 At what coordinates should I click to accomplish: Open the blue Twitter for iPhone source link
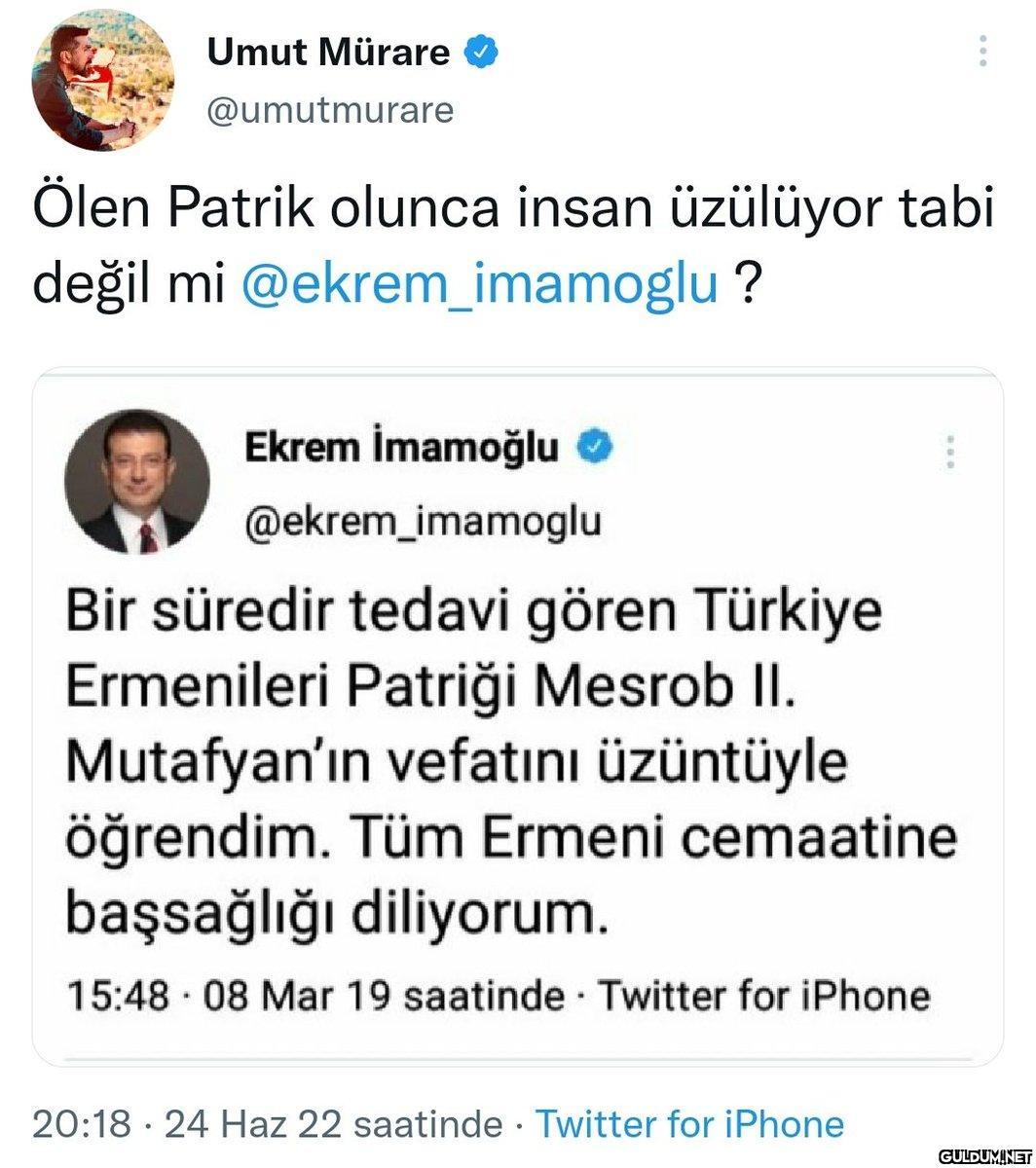(x=689, y=1123)
